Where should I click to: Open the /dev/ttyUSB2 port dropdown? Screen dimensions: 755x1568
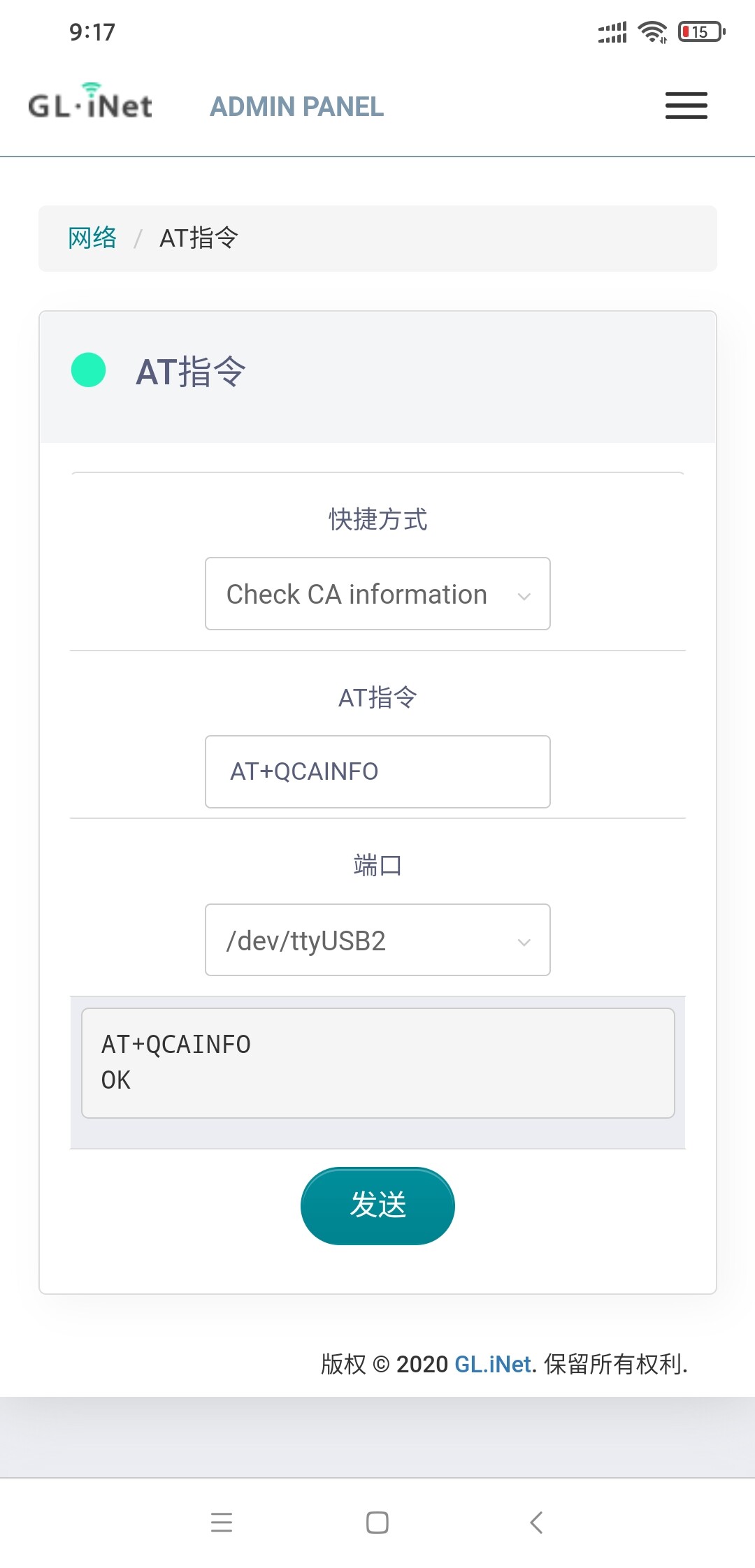[377, 940]
